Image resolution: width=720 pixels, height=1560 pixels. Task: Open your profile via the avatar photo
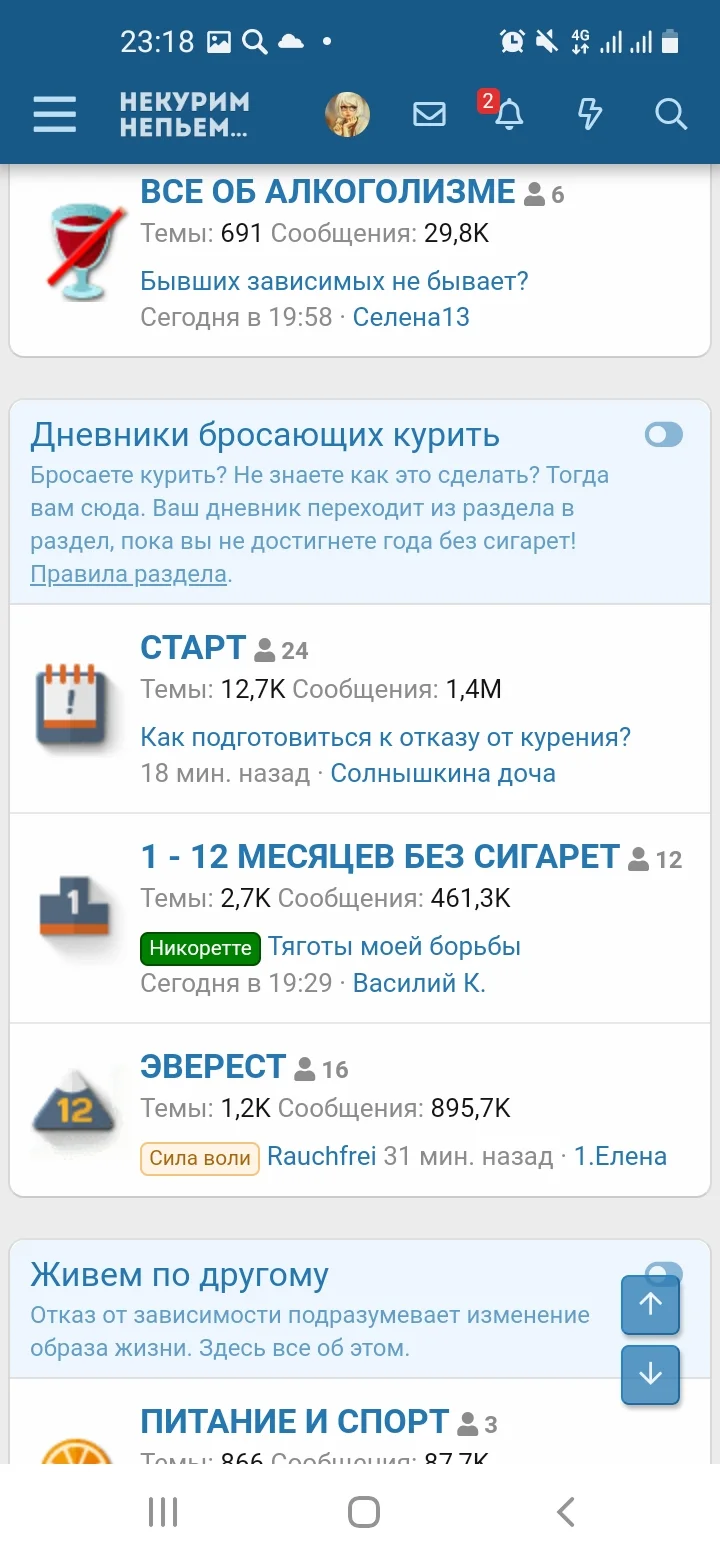pyautogui.click(x=348, y=114)
